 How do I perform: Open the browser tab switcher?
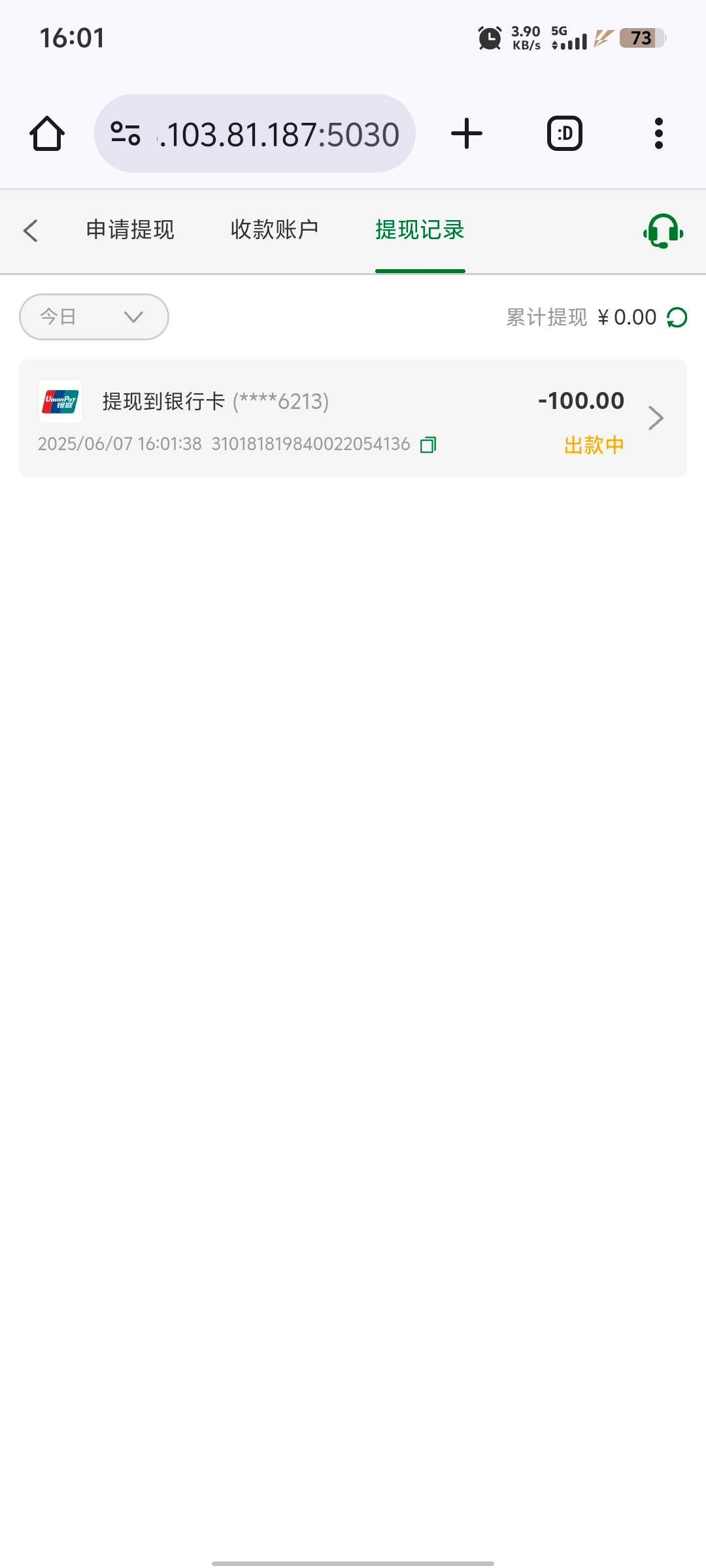[x=564, y=134]
